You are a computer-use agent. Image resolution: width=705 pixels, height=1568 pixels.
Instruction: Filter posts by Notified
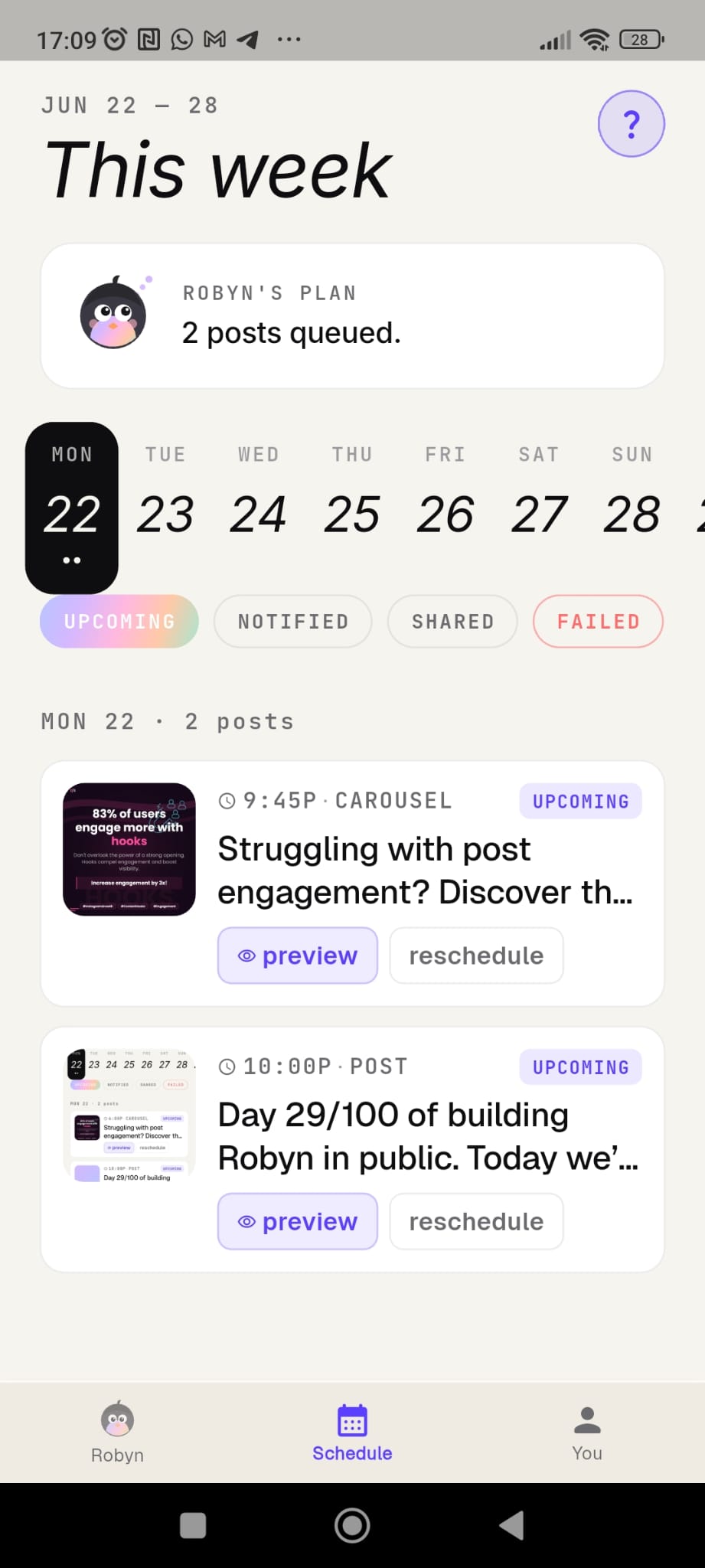click(x=293, y=622)
